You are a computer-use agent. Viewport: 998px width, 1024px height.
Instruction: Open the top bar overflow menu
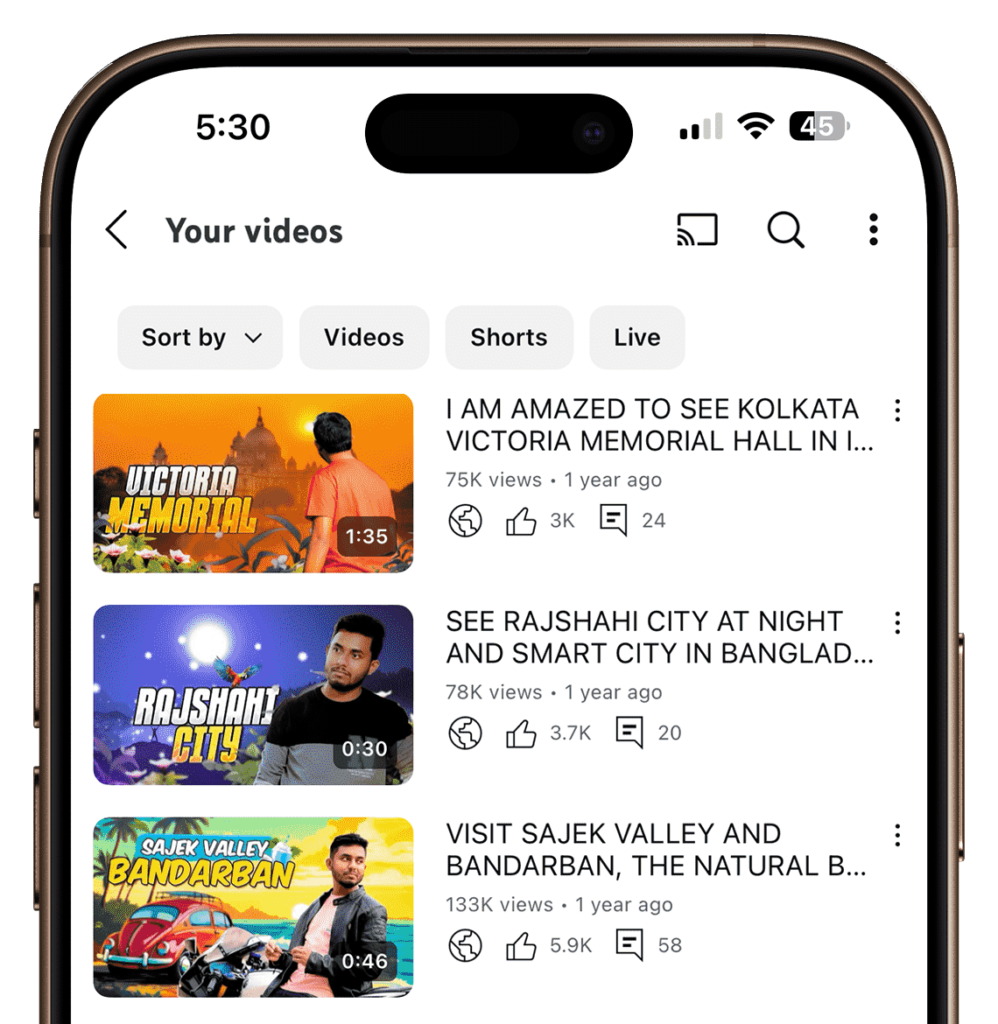(873, 230)
